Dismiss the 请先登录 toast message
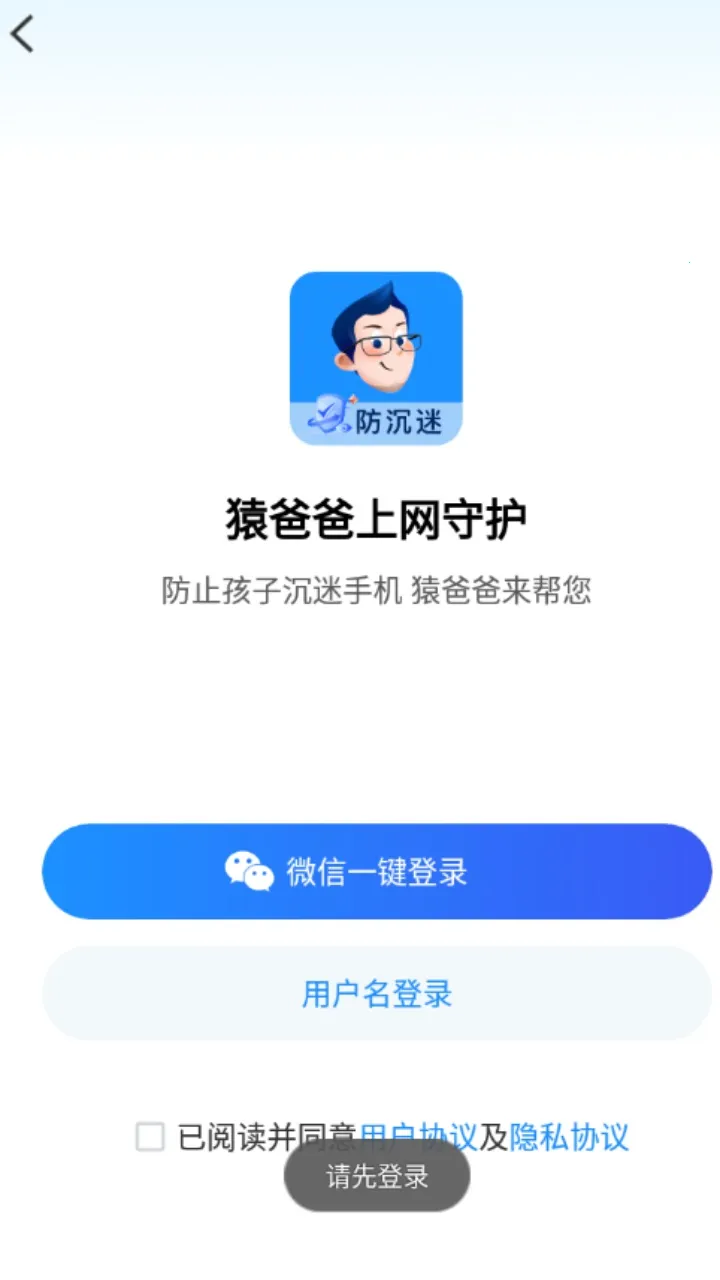720x1280 pixels. (x=377, y=1177)
